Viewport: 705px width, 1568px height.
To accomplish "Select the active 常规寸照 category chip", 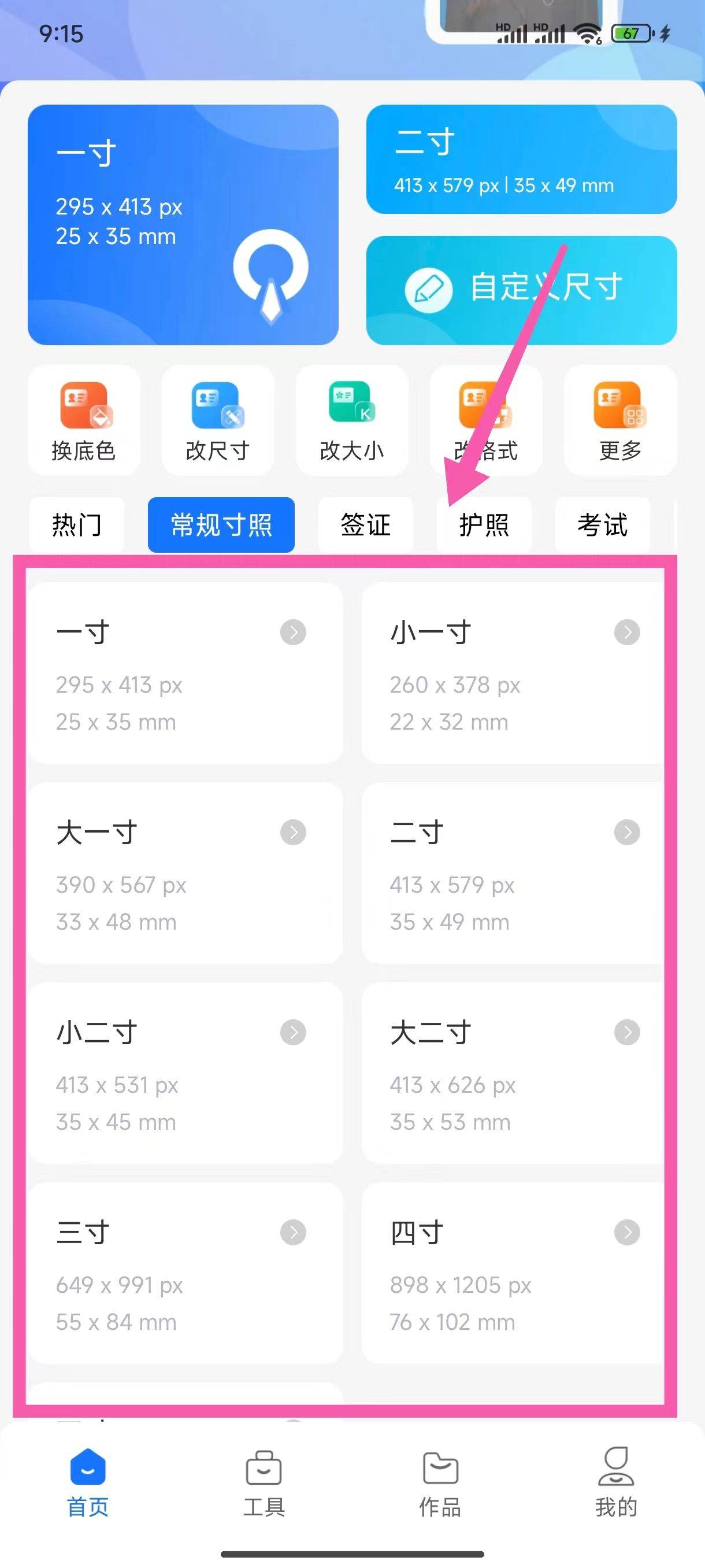I will tap(221, 525).
